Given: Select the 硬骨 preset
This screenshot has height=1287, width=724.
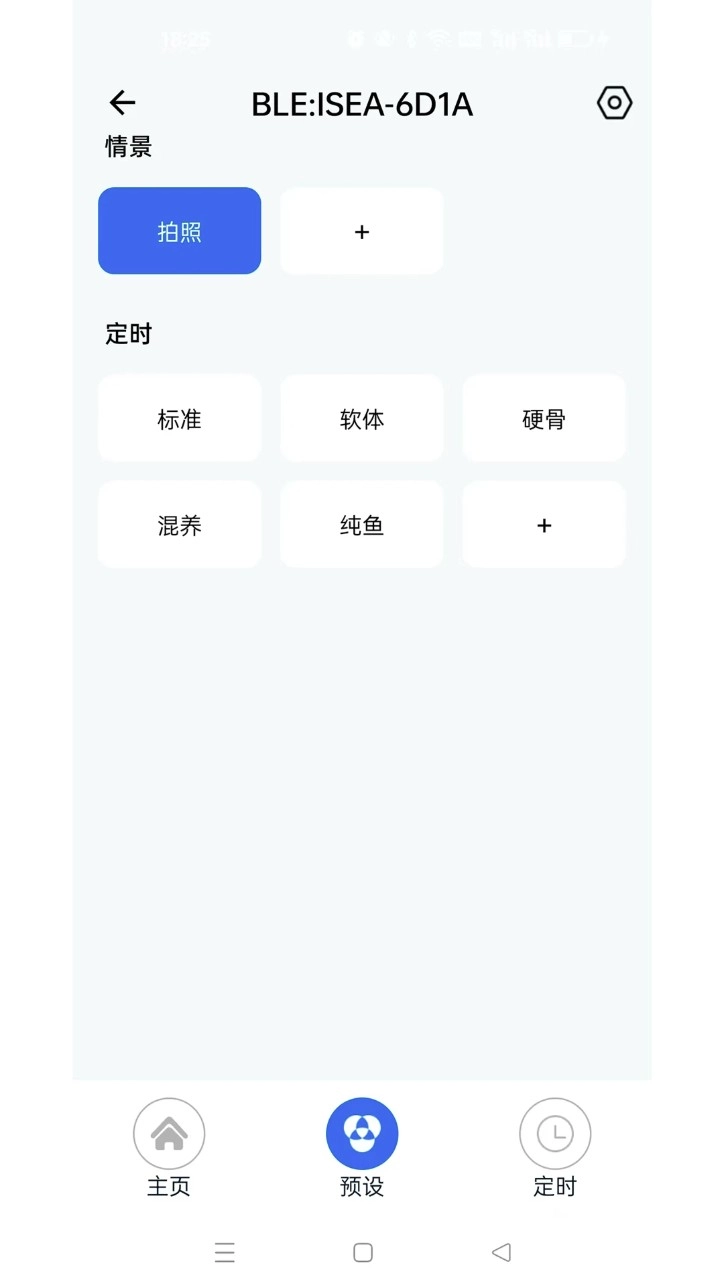Looking at the screenshot, I should [543, 418].
